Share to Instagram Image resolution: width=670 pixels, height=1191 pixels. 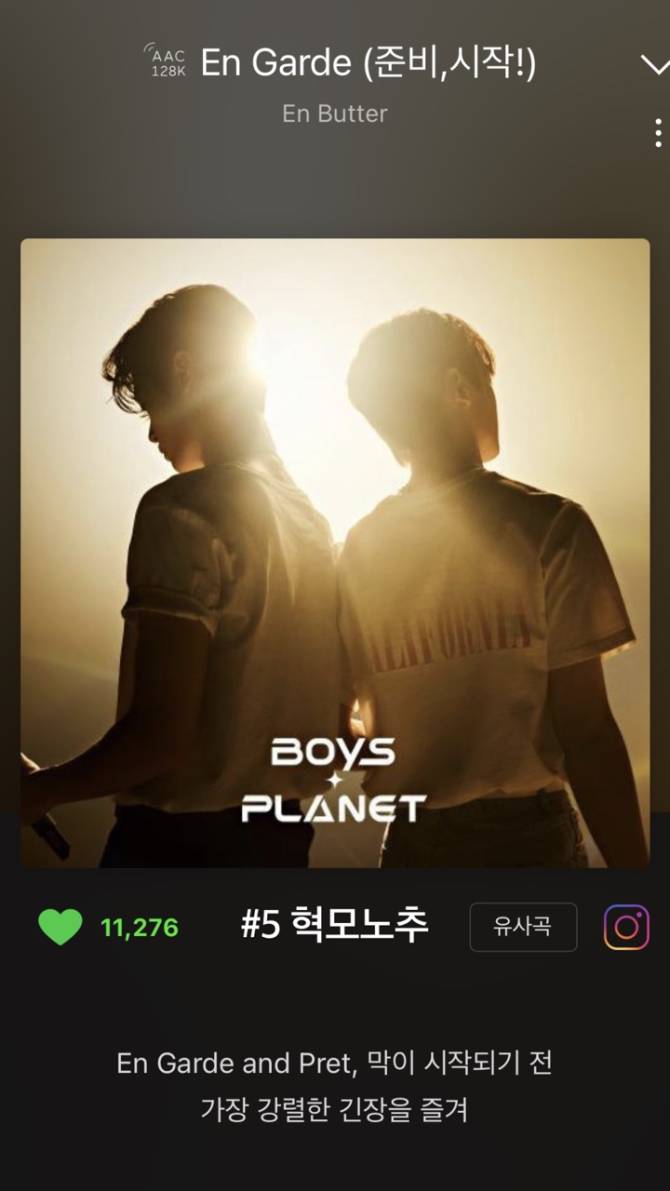point(626,927)
